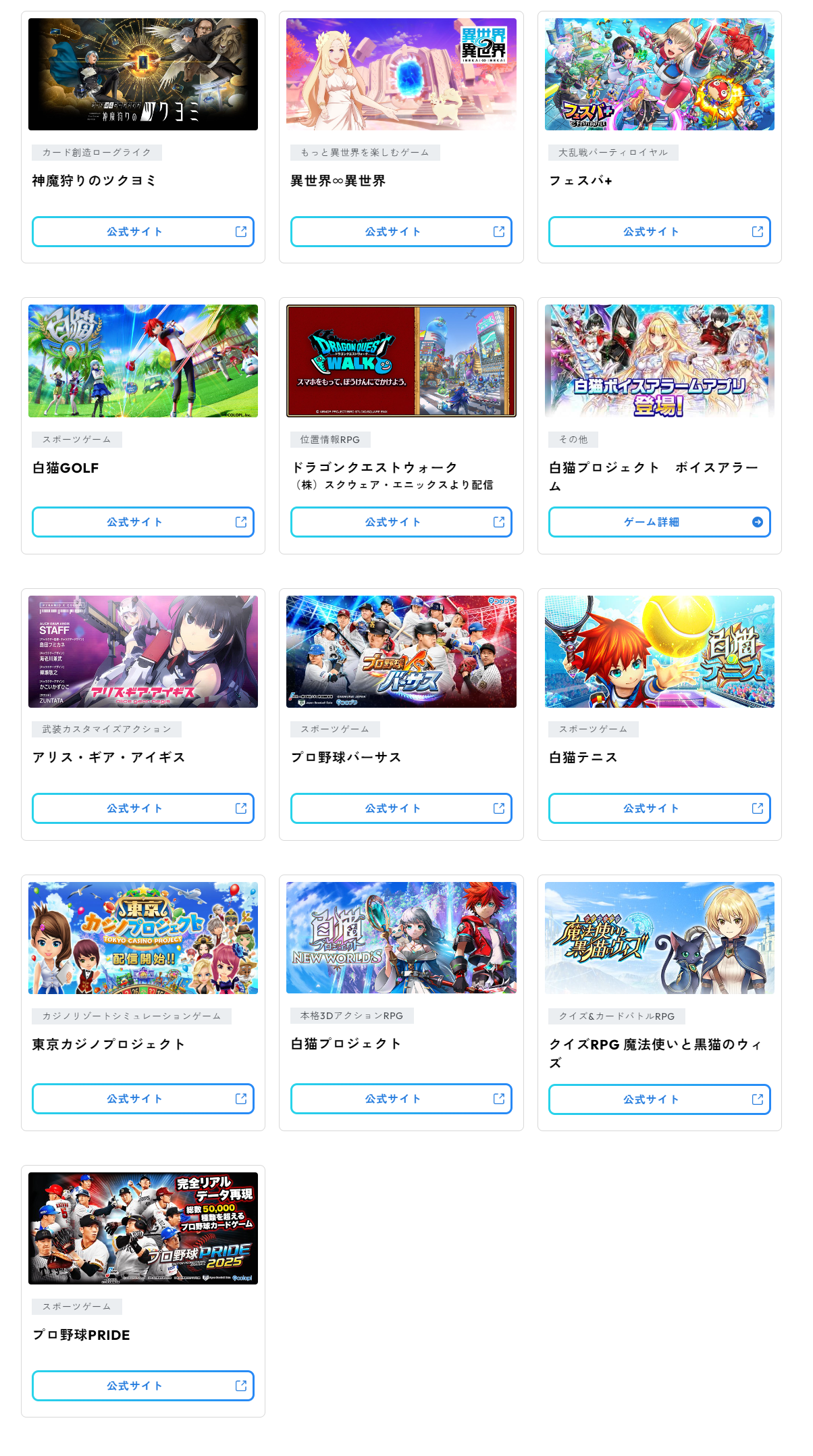The width and height of the screenshot is (813, 1456).
Task: Tap ゲーム詳細 for 白猫プロジェクト ボイスアラーム
Action: (x=659, y=522)
